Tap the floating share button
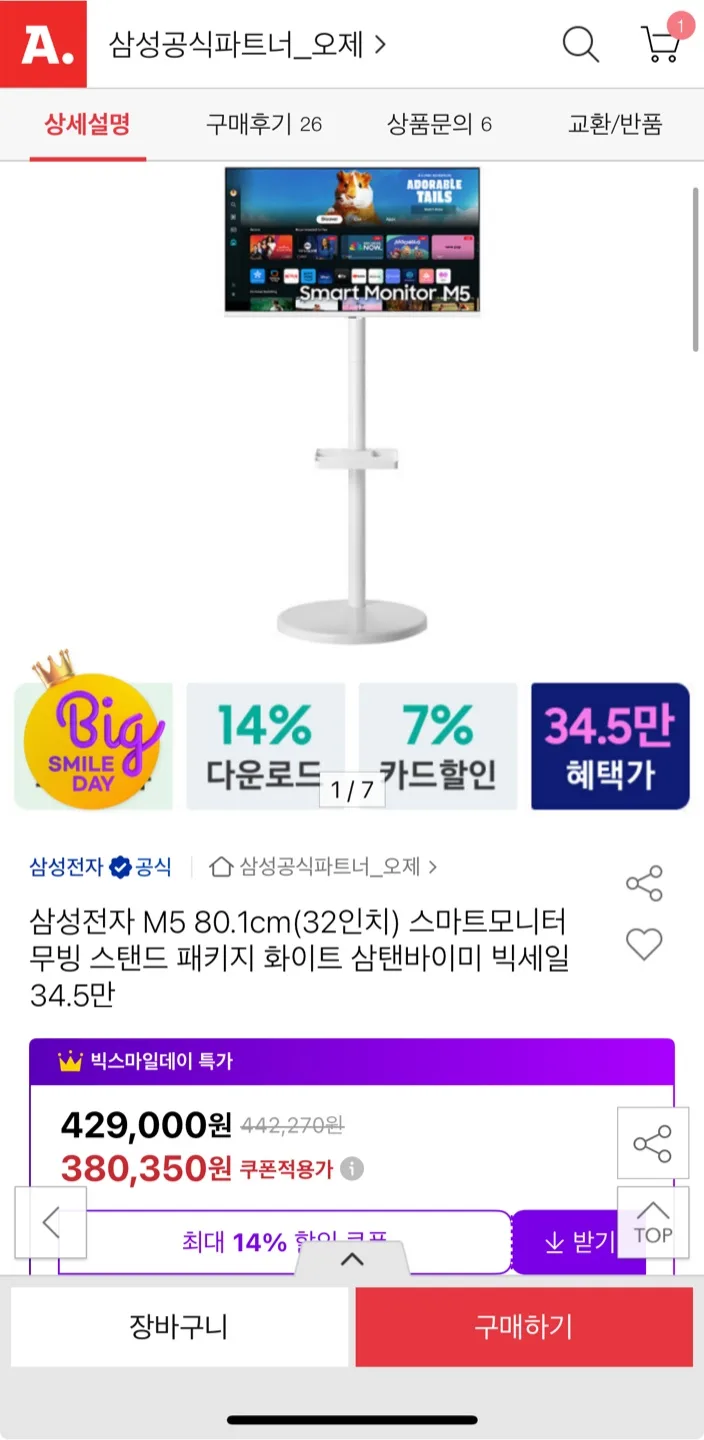The width and height of the screenshot is (704, 1440). pyautogui.click(x=652, y=1143)
